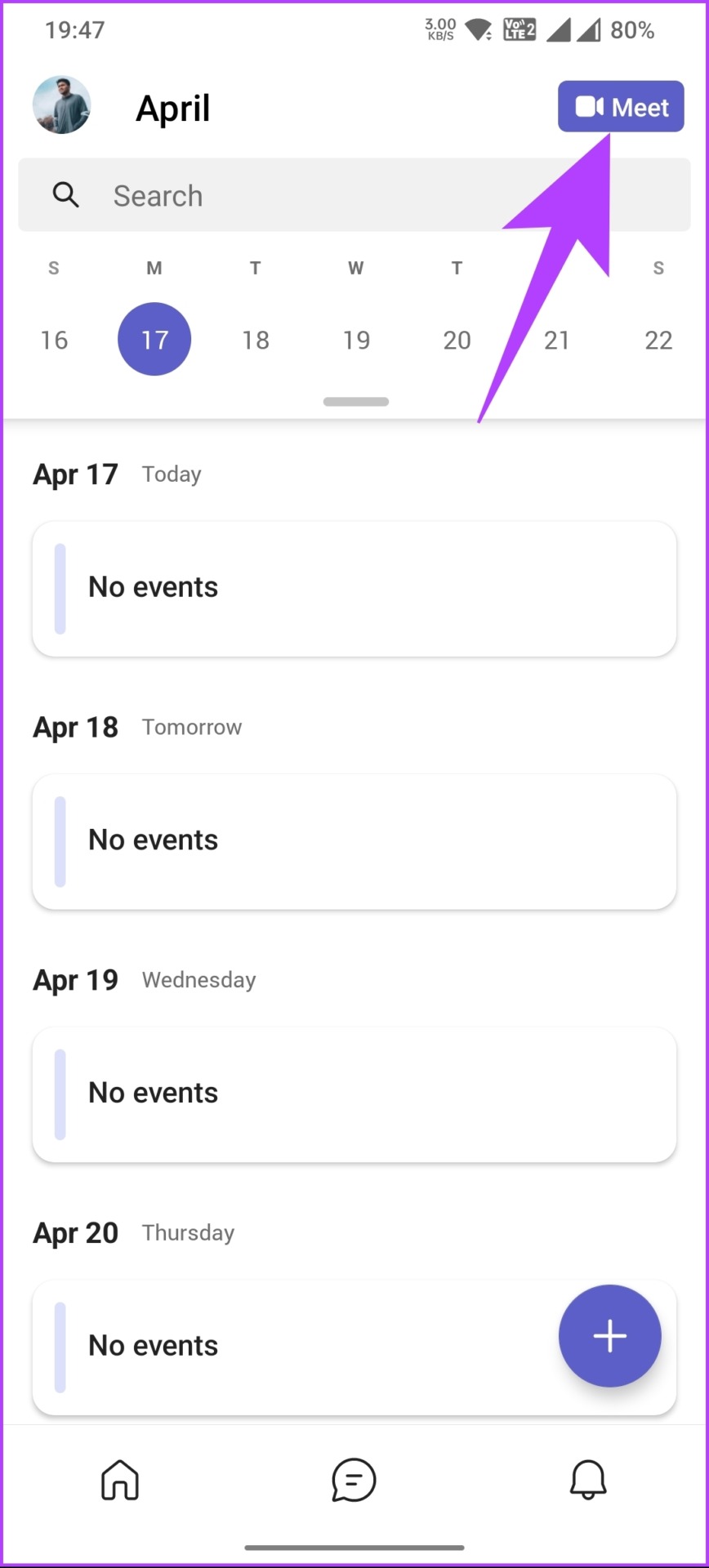This screenshot has width=709, height=1568.
Task: Open the Activity bell tab
Action: (588, 1480)
